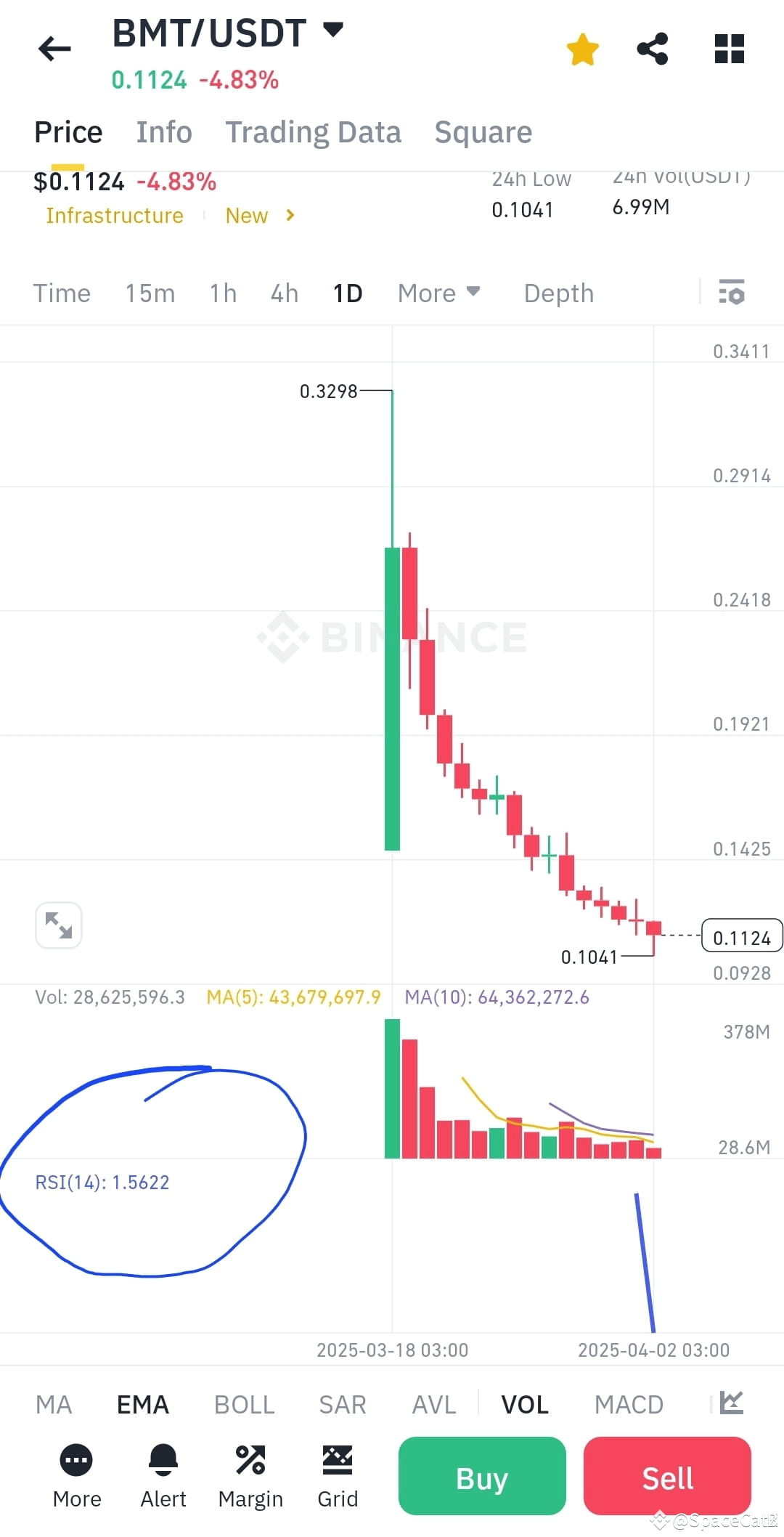Add BMT/USDT to favorites via star icon
Screen dimensions: 784x1537
point(582,48)
